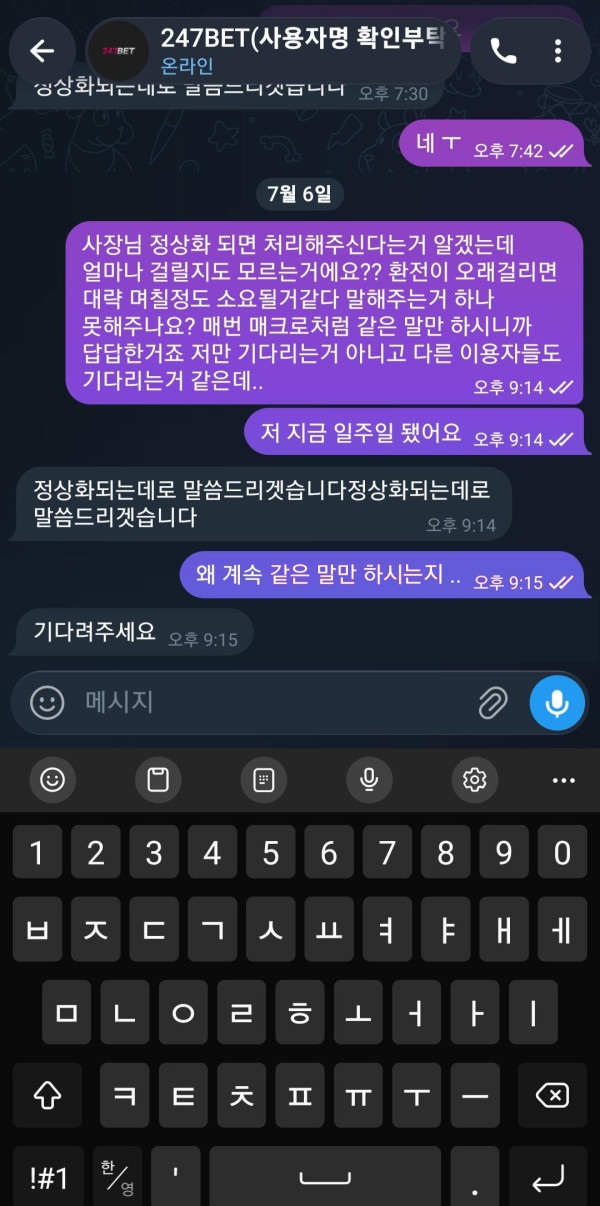The width and height of the screenshot is (600, 1206).
Task: Open keyboard emoji panel in toolbar
Action: (53, 779)
